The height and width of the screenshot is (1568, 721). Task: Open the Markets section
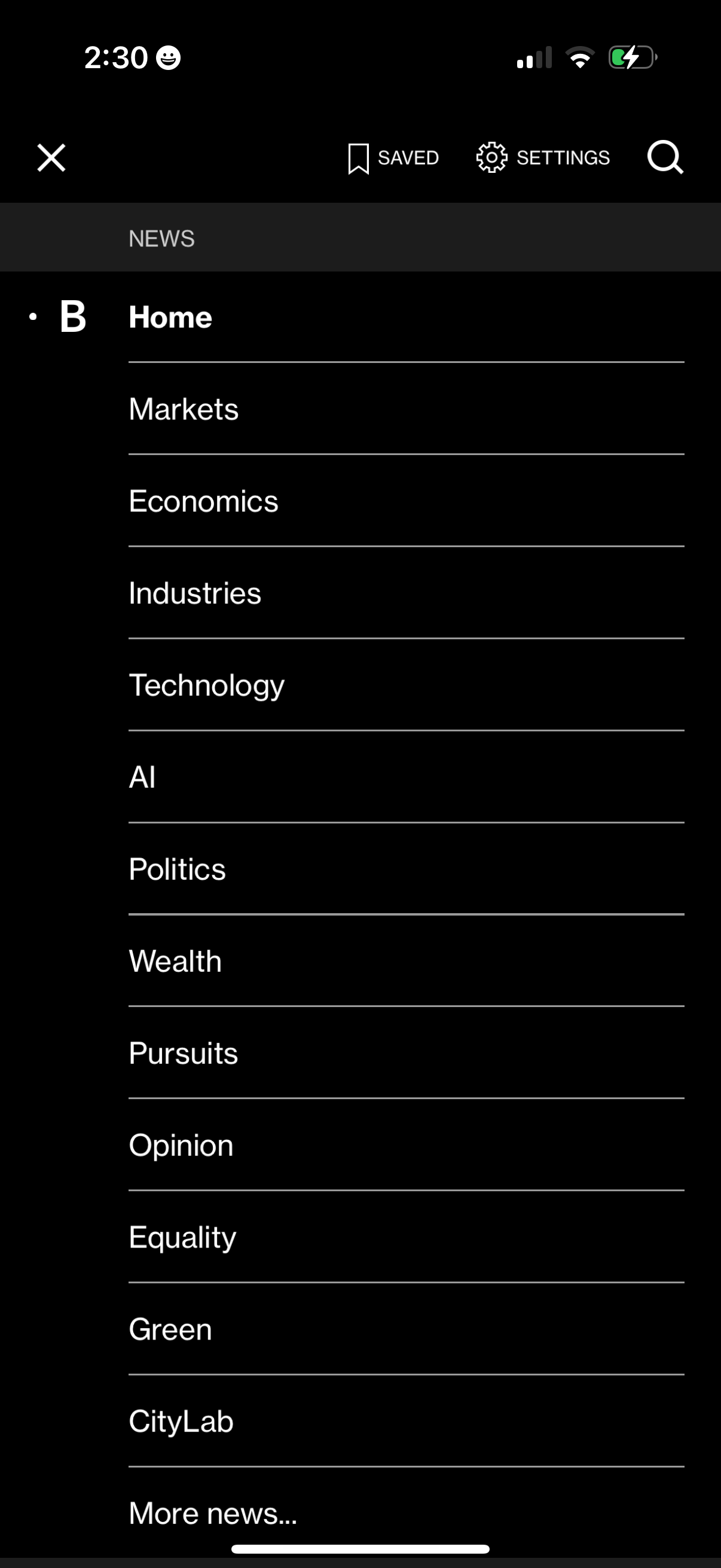[x=183, y=409]
